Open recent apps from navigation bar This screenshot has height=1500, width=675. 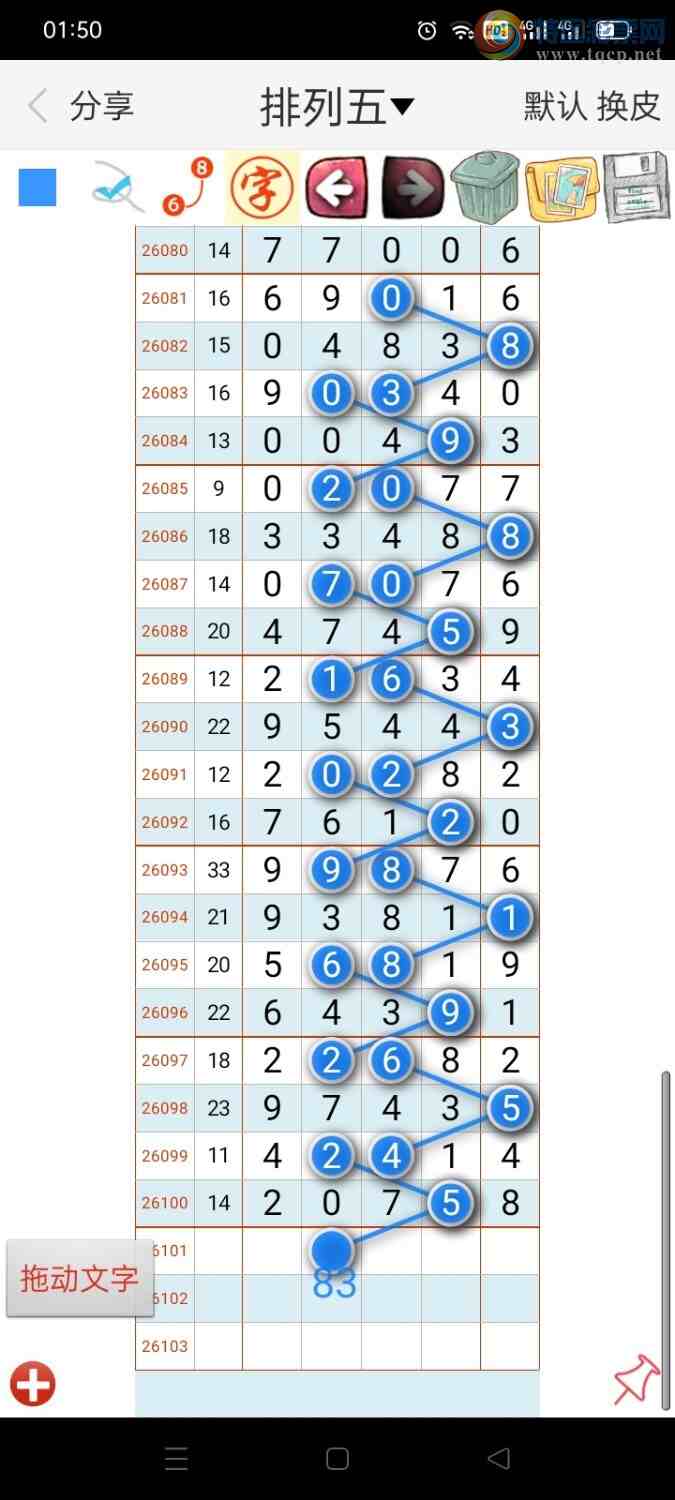[176, 1459]
